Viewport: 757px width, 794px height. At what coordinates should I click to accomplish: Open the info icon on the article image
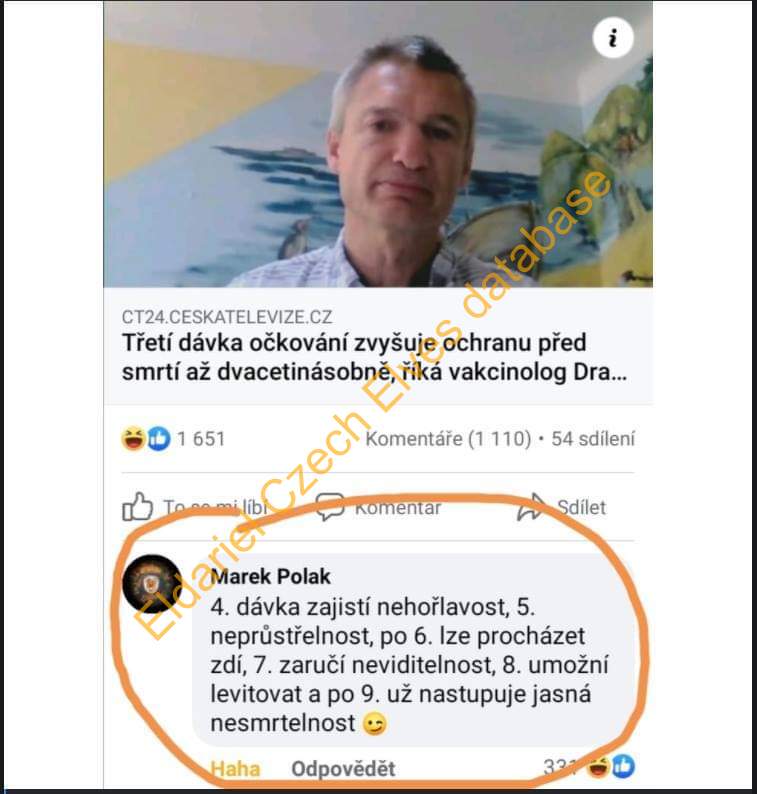pyautogui.click(x=612, y=38)
